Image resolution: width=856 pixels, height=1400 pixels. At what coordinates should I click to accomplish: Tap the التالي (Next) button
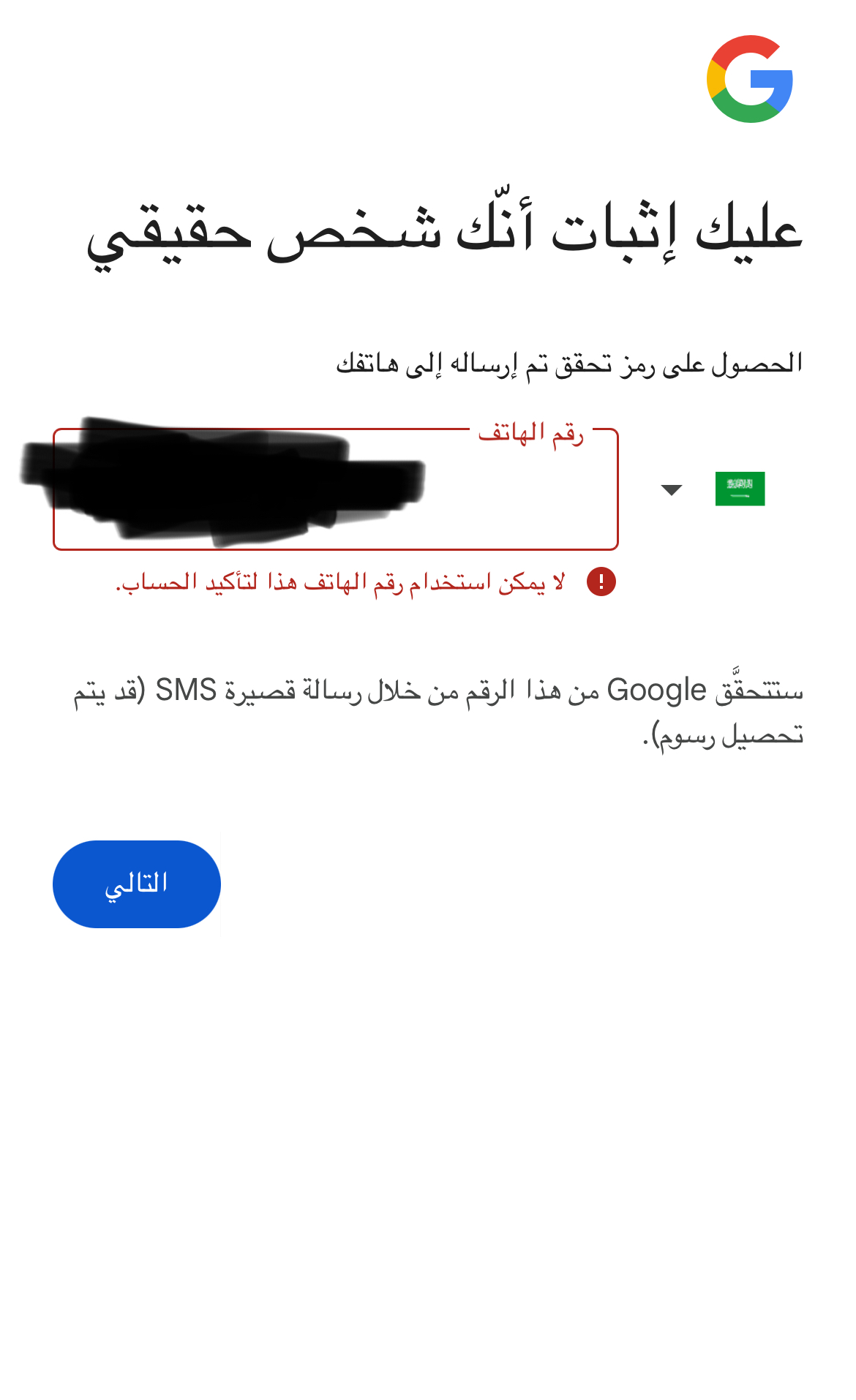coord(137,884)
